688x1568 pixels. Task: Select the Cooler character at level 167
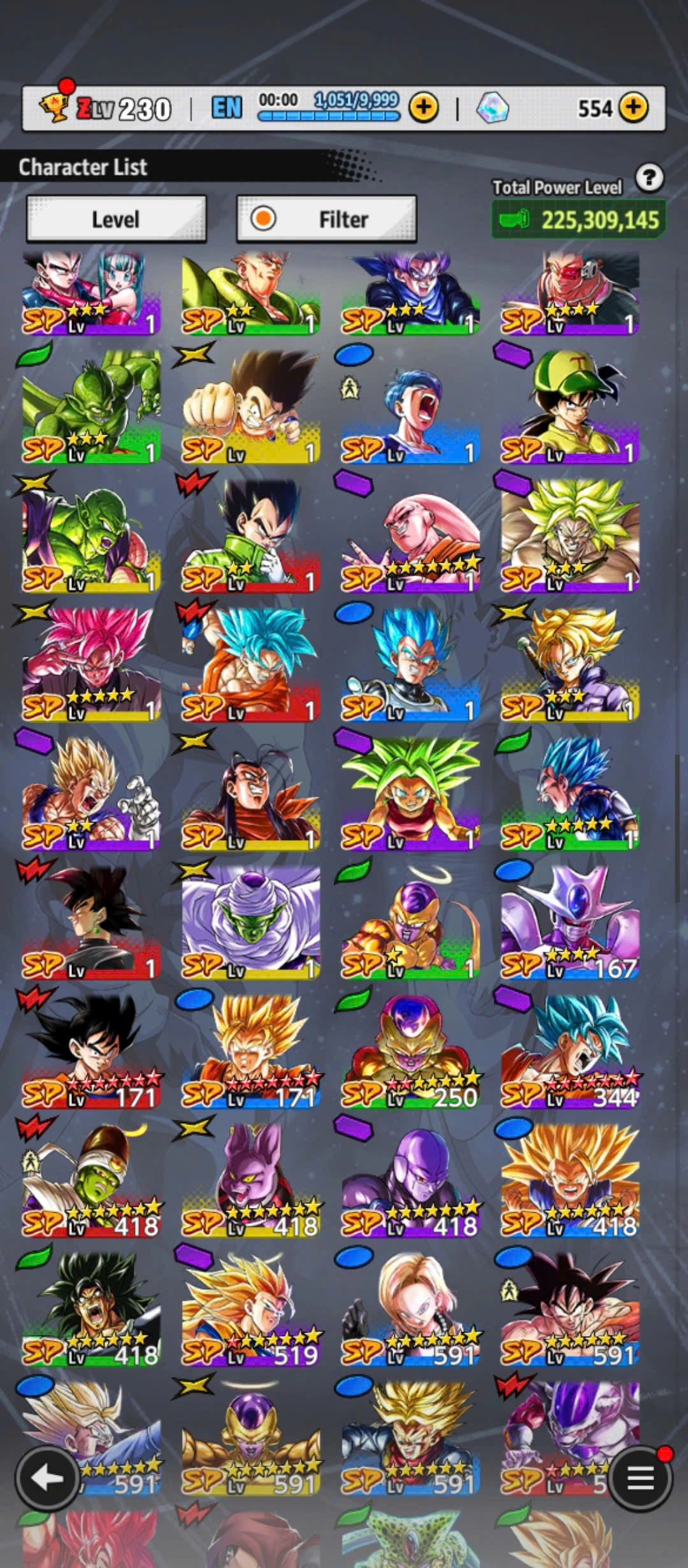(570, 921)
